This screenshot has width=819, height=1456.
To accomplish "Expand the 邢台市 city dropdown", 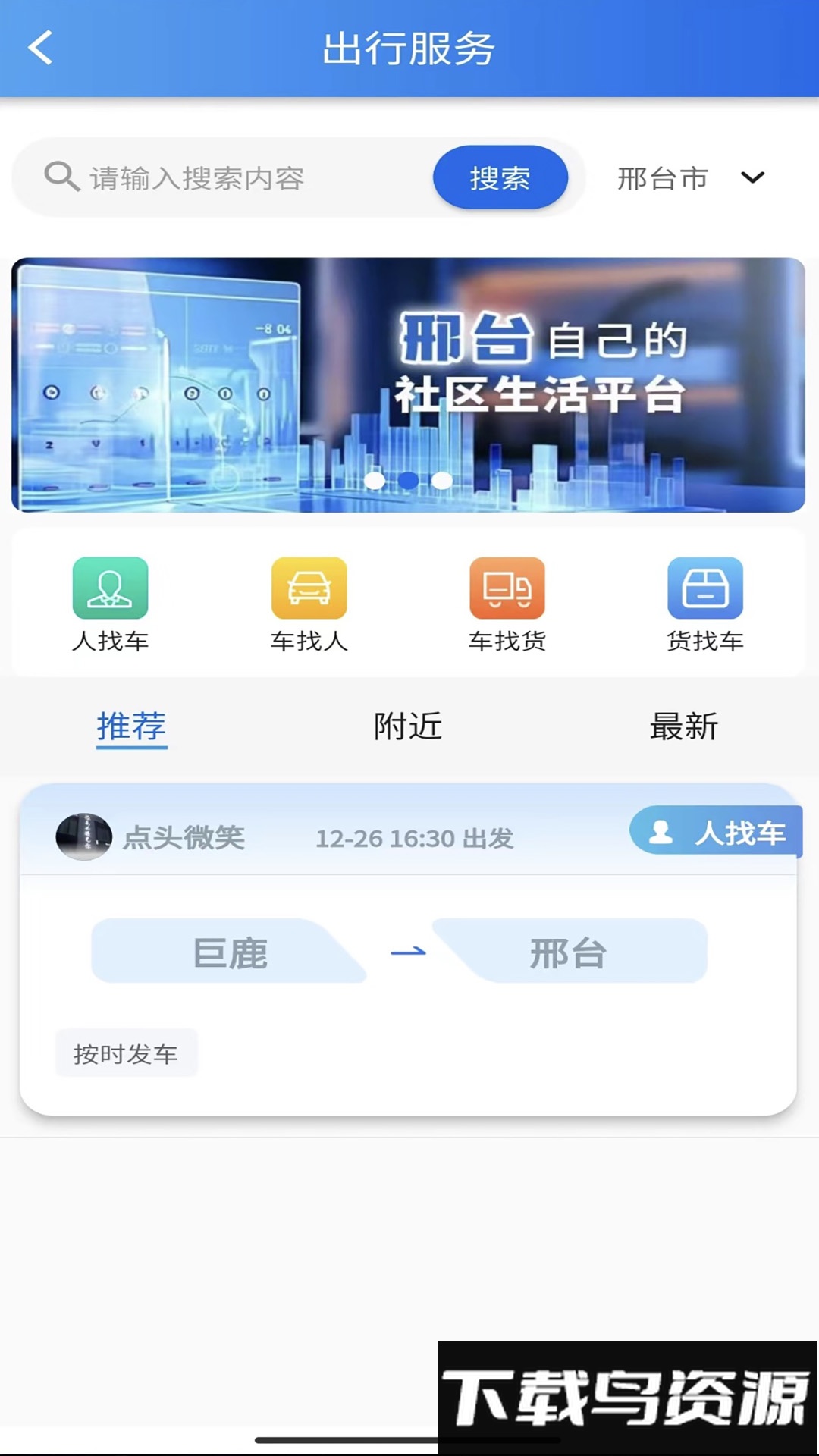I will coord(690,178).
